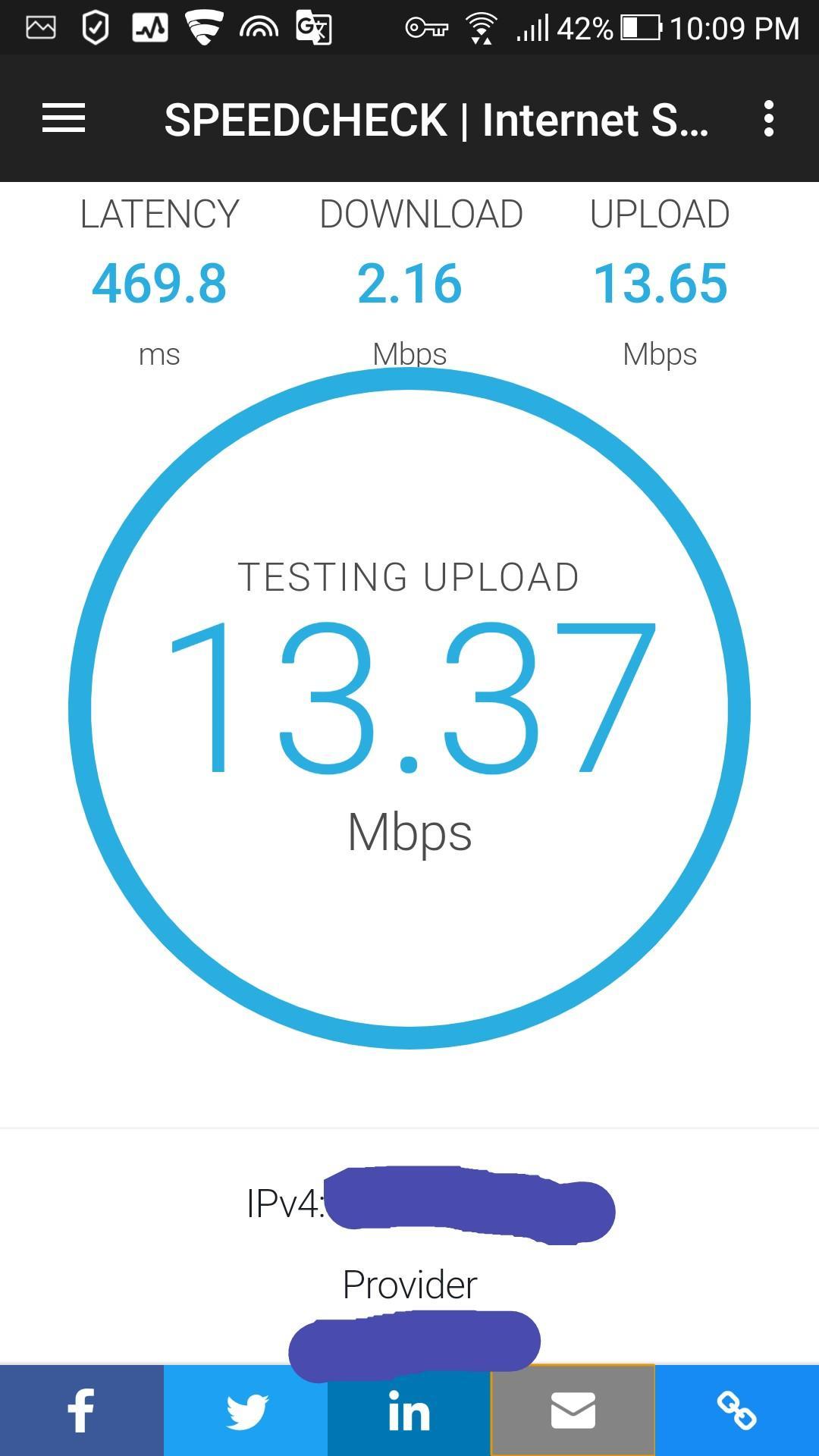Tap the UPLOAD result value 13.65

[x=661, y=284]
